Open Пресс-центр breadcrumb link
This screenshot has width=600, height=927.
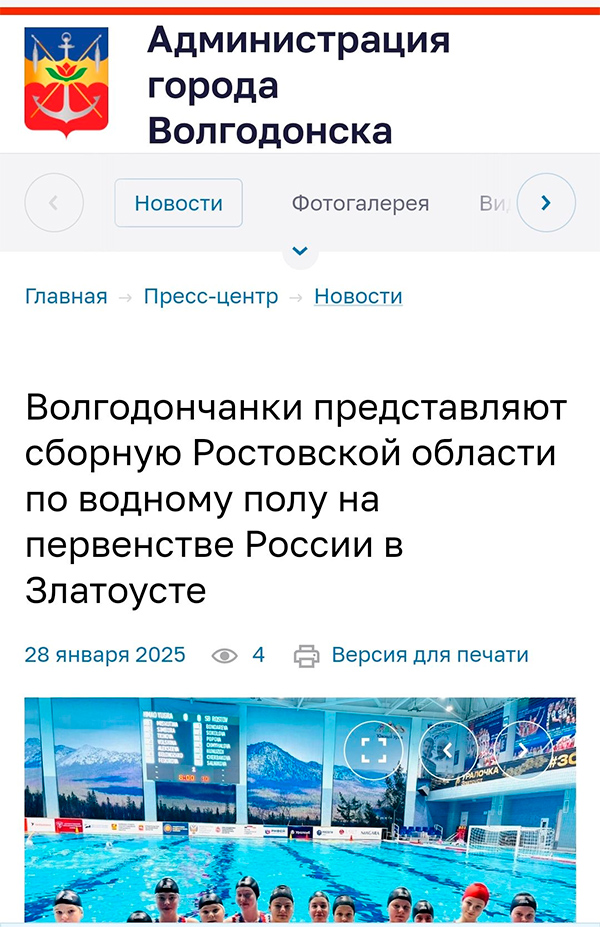pyautogui.click(x=211, y=296)
